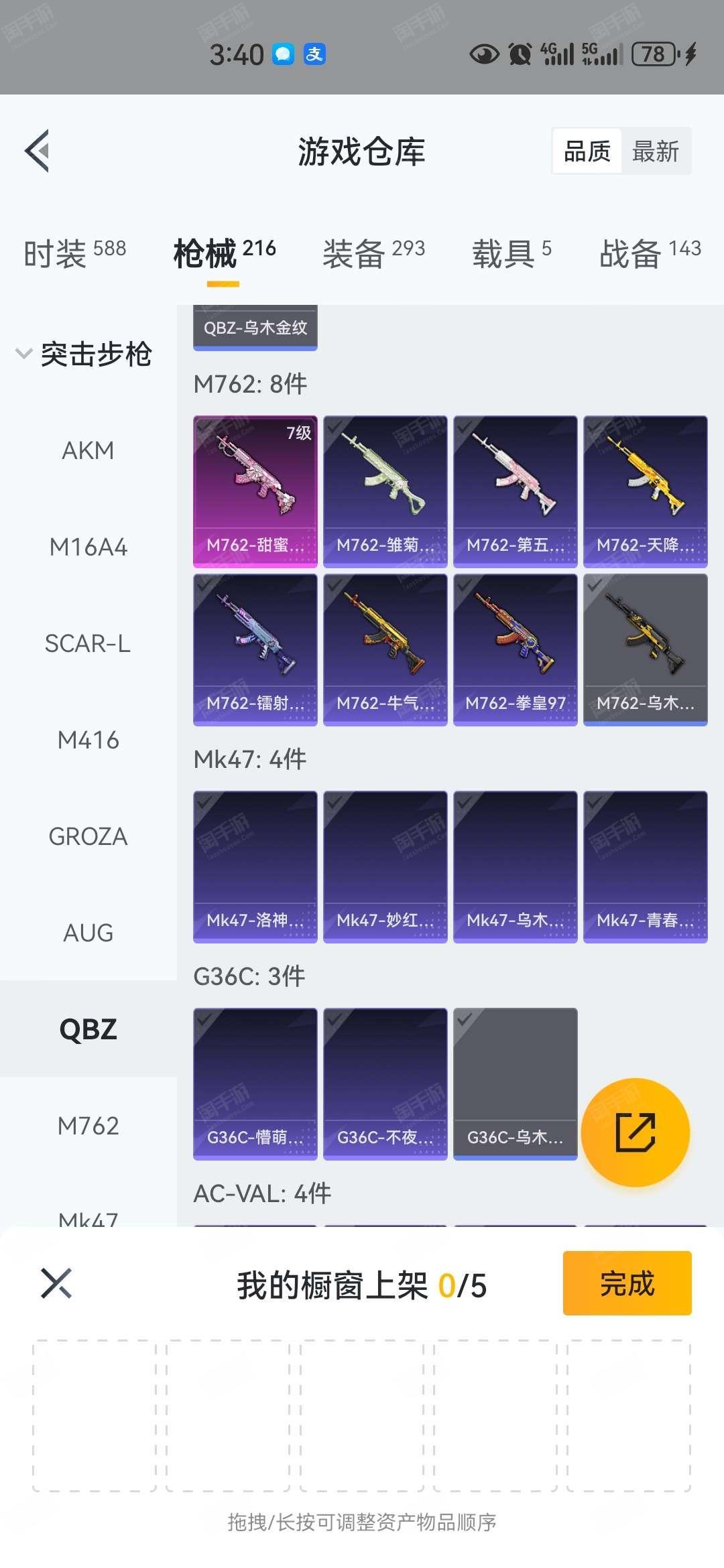Pick the M762-甜蜜 level 7 skin

255,491
